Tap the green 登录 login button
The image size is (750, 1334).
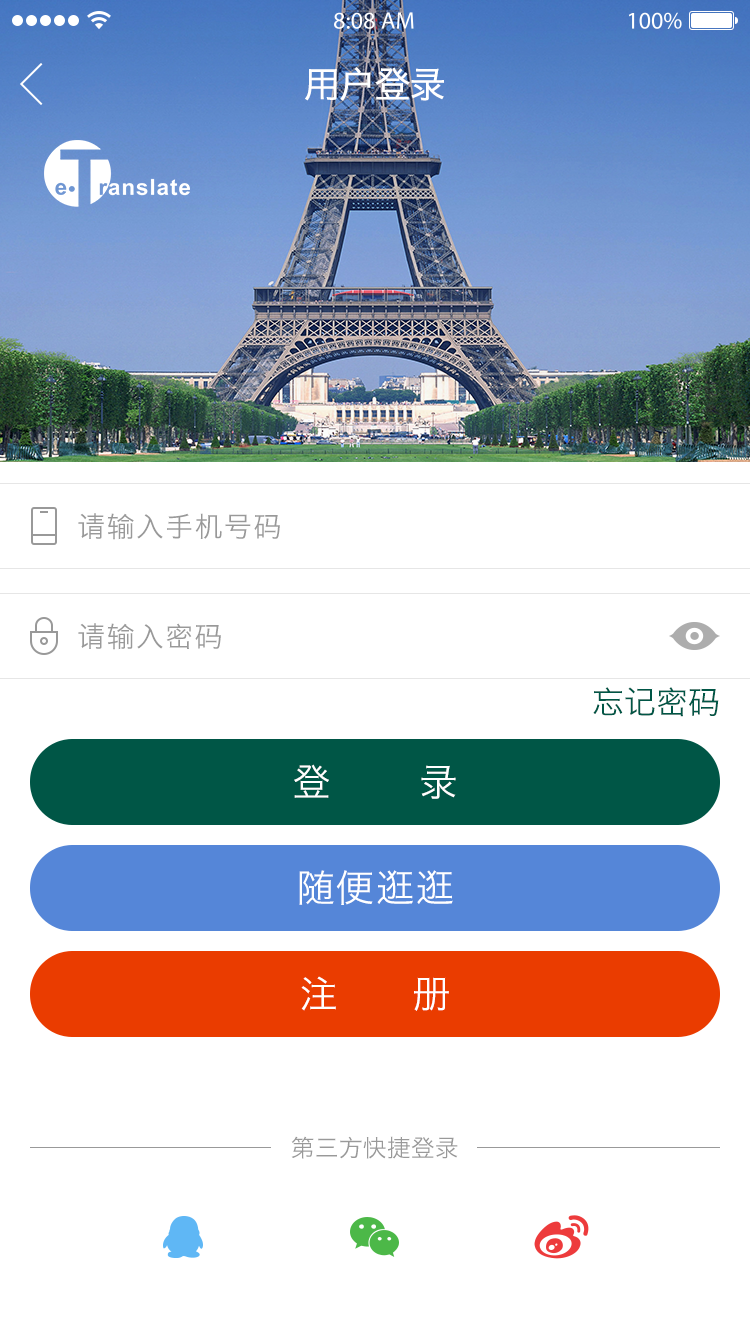click(x=375, y=782)
